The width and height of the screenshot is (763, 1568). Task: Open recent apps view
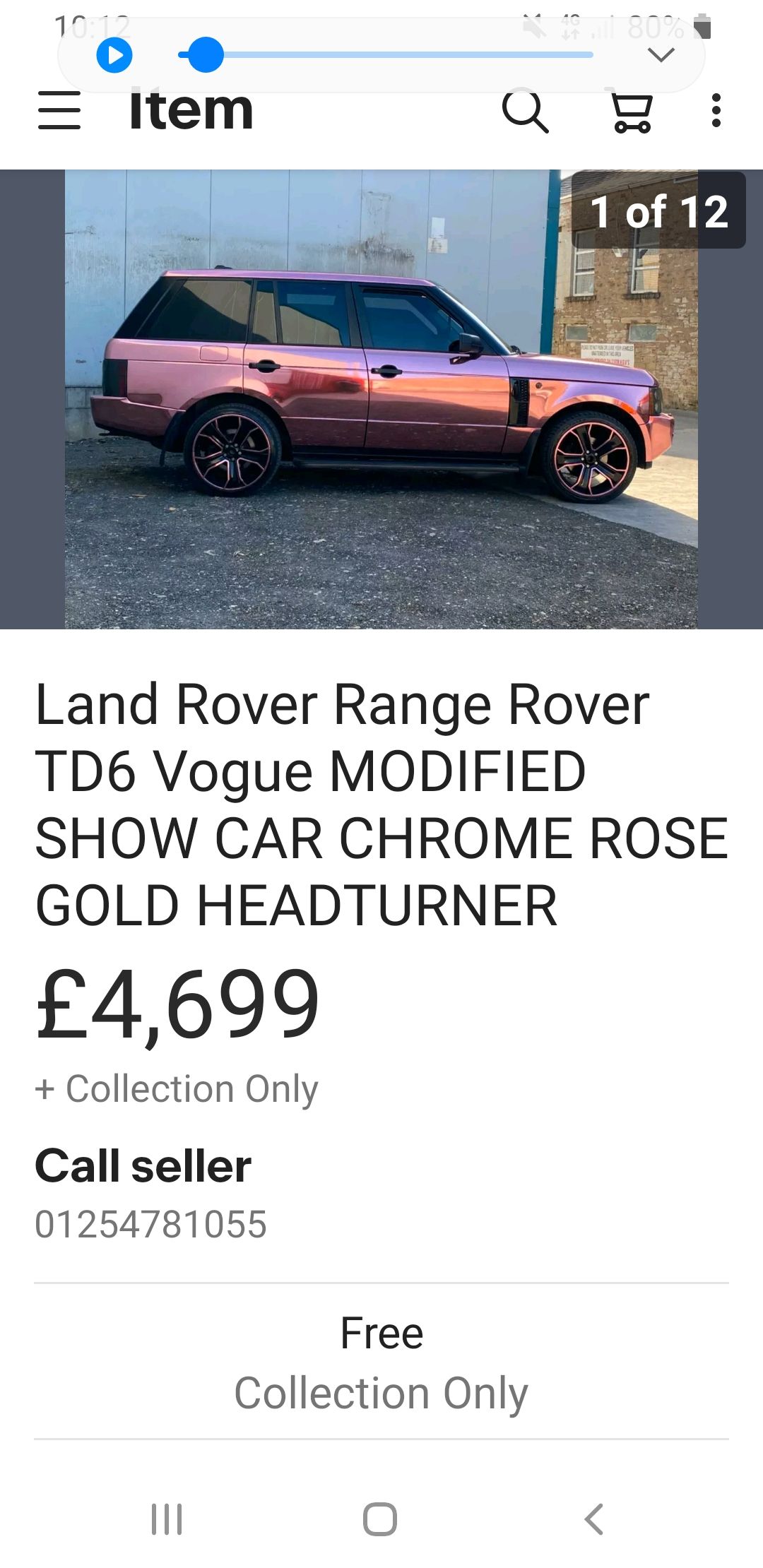tap(167, 1519)
